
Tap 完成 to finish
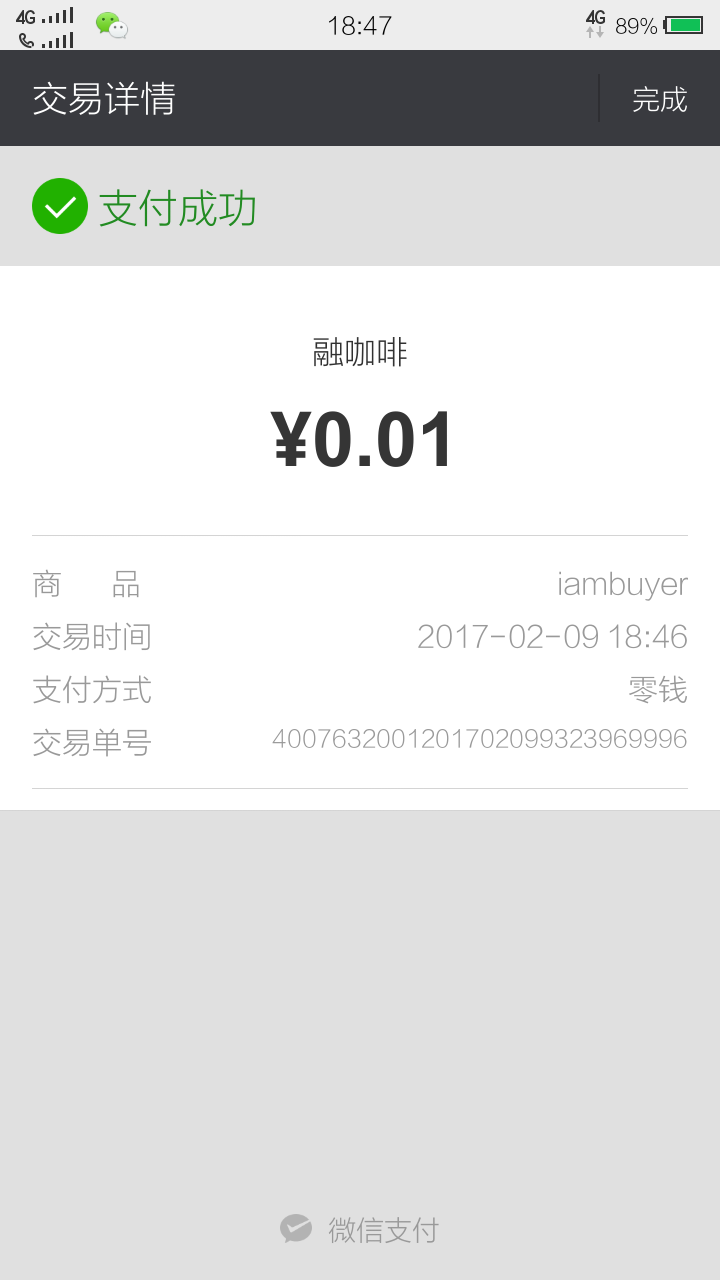pos(659,99)
